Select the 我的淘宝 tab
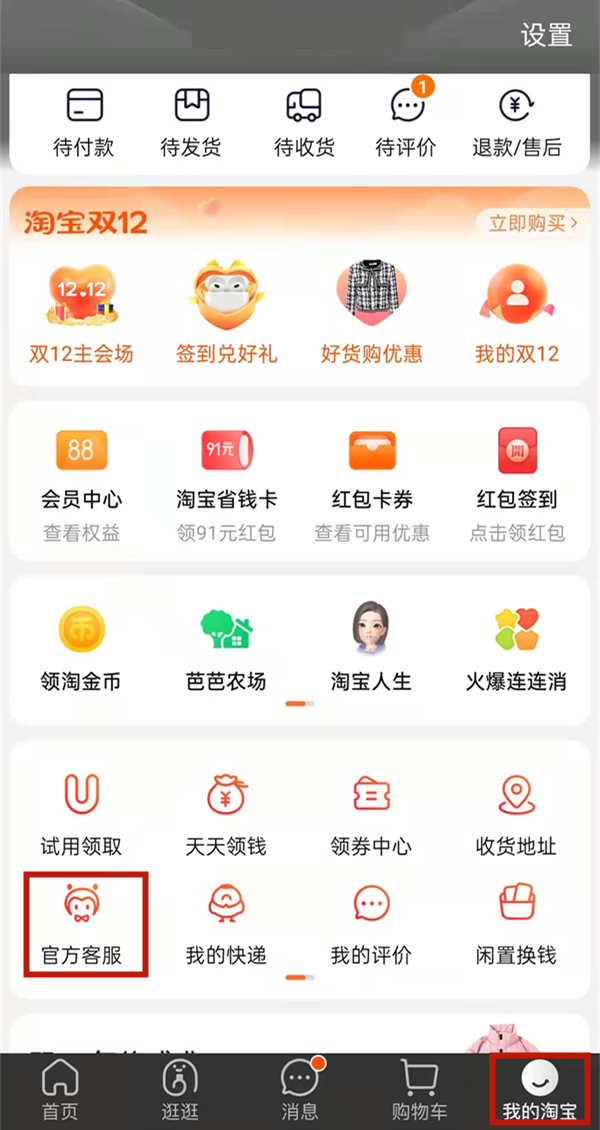 click(540, 1088)
